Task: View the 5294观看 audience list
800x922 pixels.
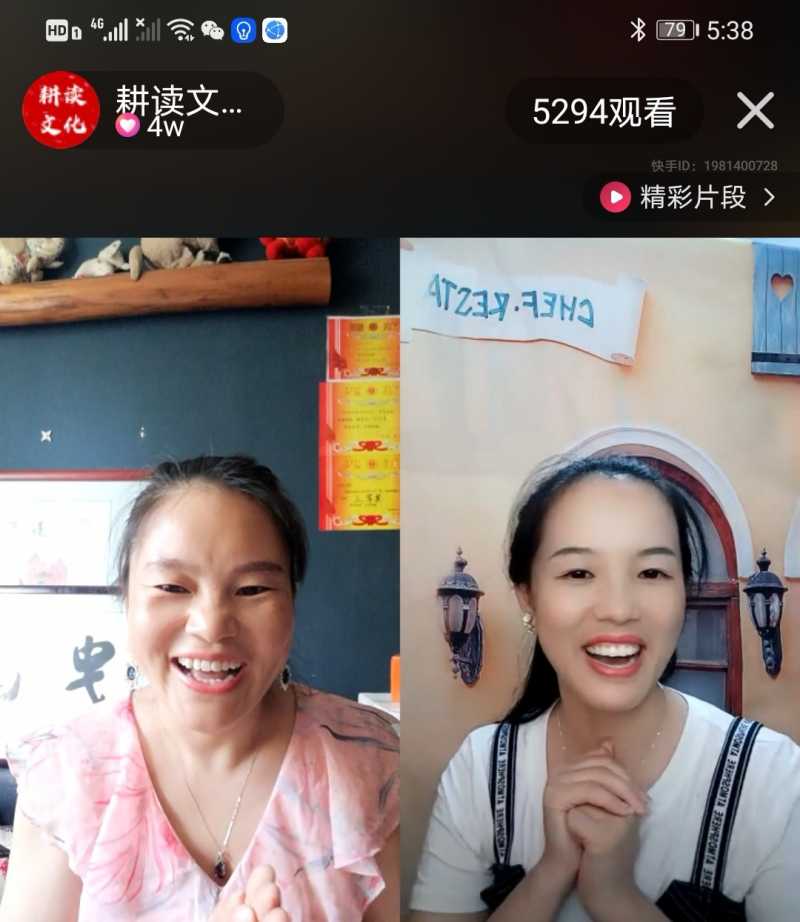Action: coord(604,111)
